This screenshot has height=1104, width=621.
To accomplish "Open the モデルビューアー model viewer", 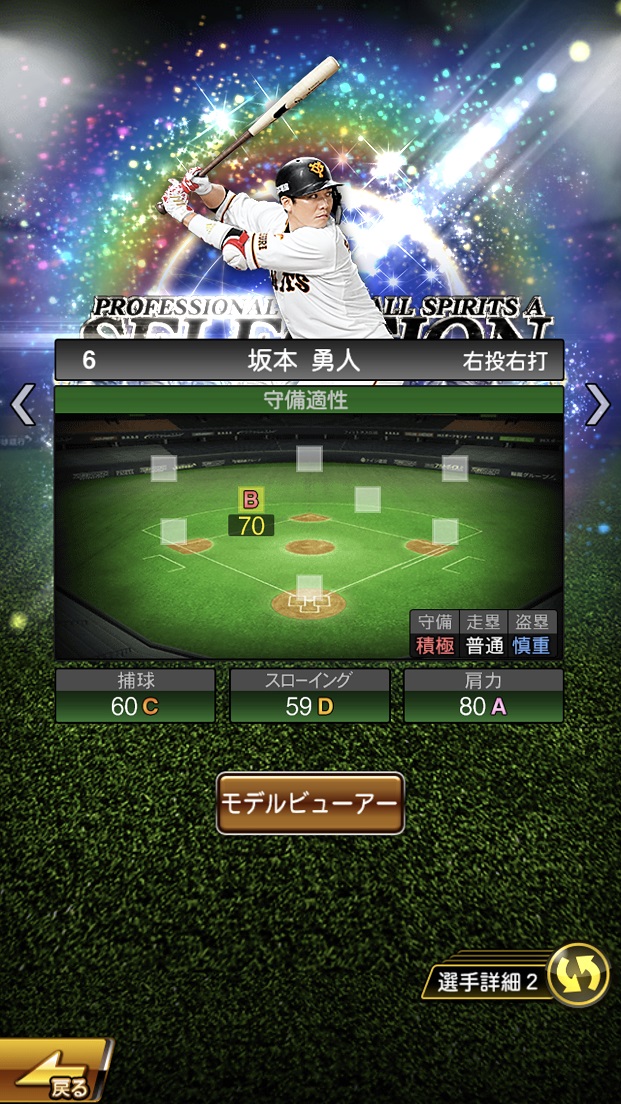I will (x=310, y=803).
